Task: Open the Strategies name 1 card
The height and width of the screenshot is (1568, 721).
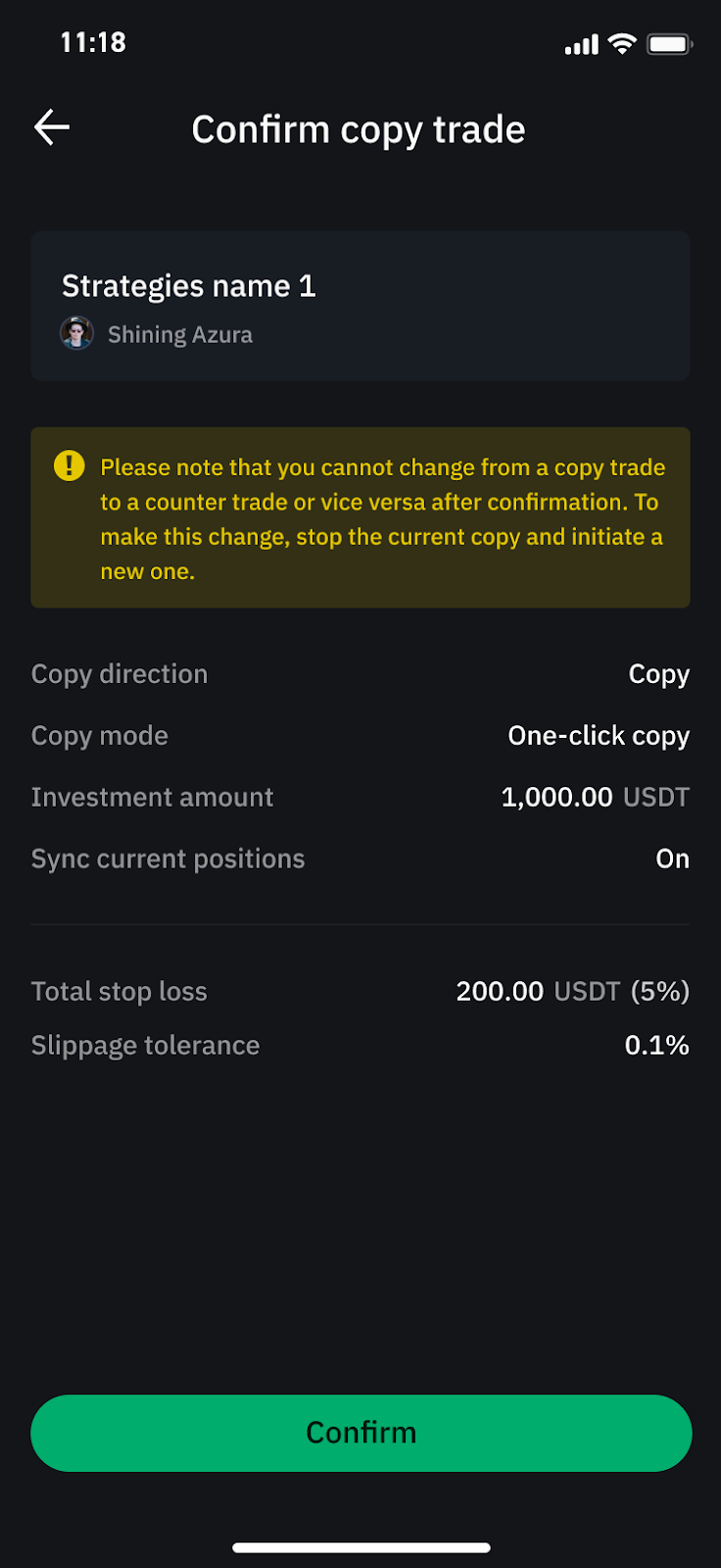Action: (x=360, y=306)
